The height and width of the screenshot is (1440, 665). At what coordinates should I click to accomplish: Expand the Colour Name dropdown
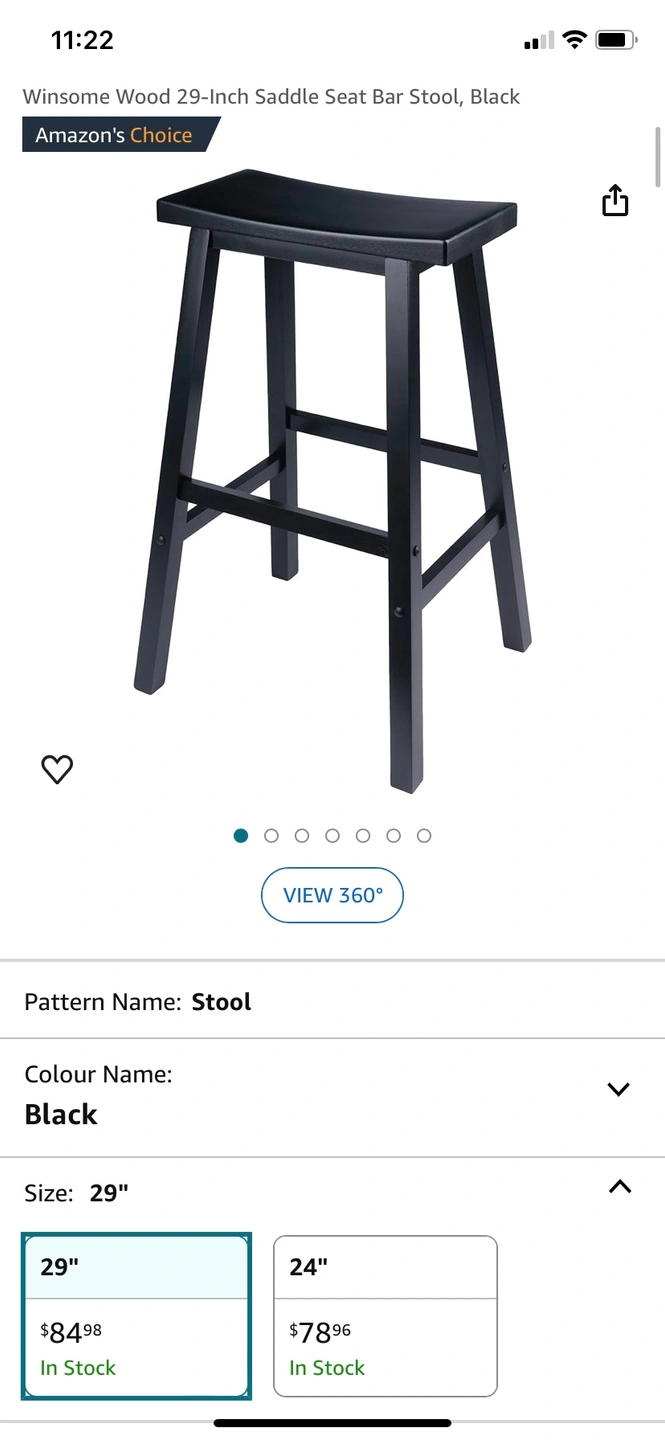tap(619, 1090)
